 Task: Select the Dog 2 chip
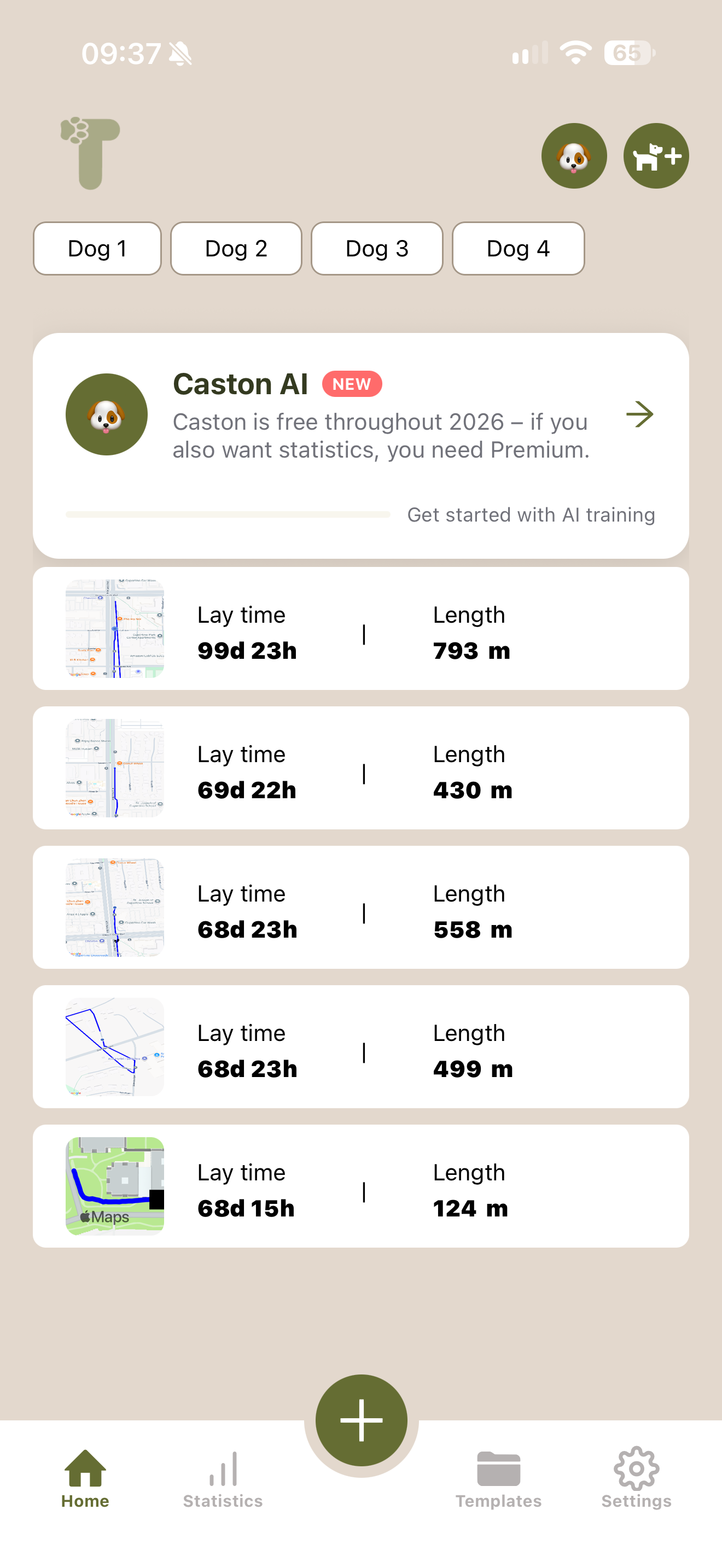click(x=236, y=248)
